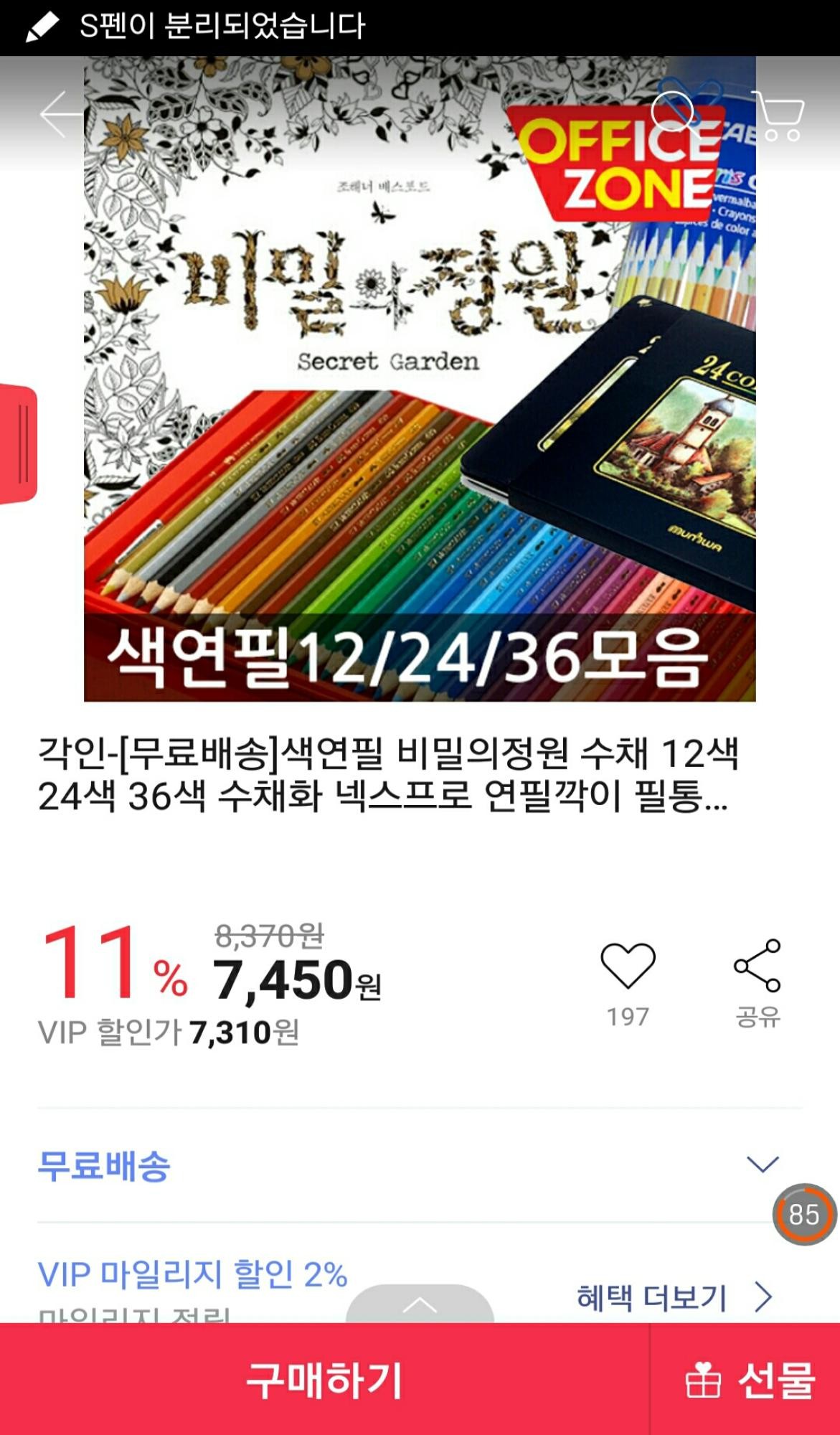Share this product via the 공유 icon

[757, 966]
